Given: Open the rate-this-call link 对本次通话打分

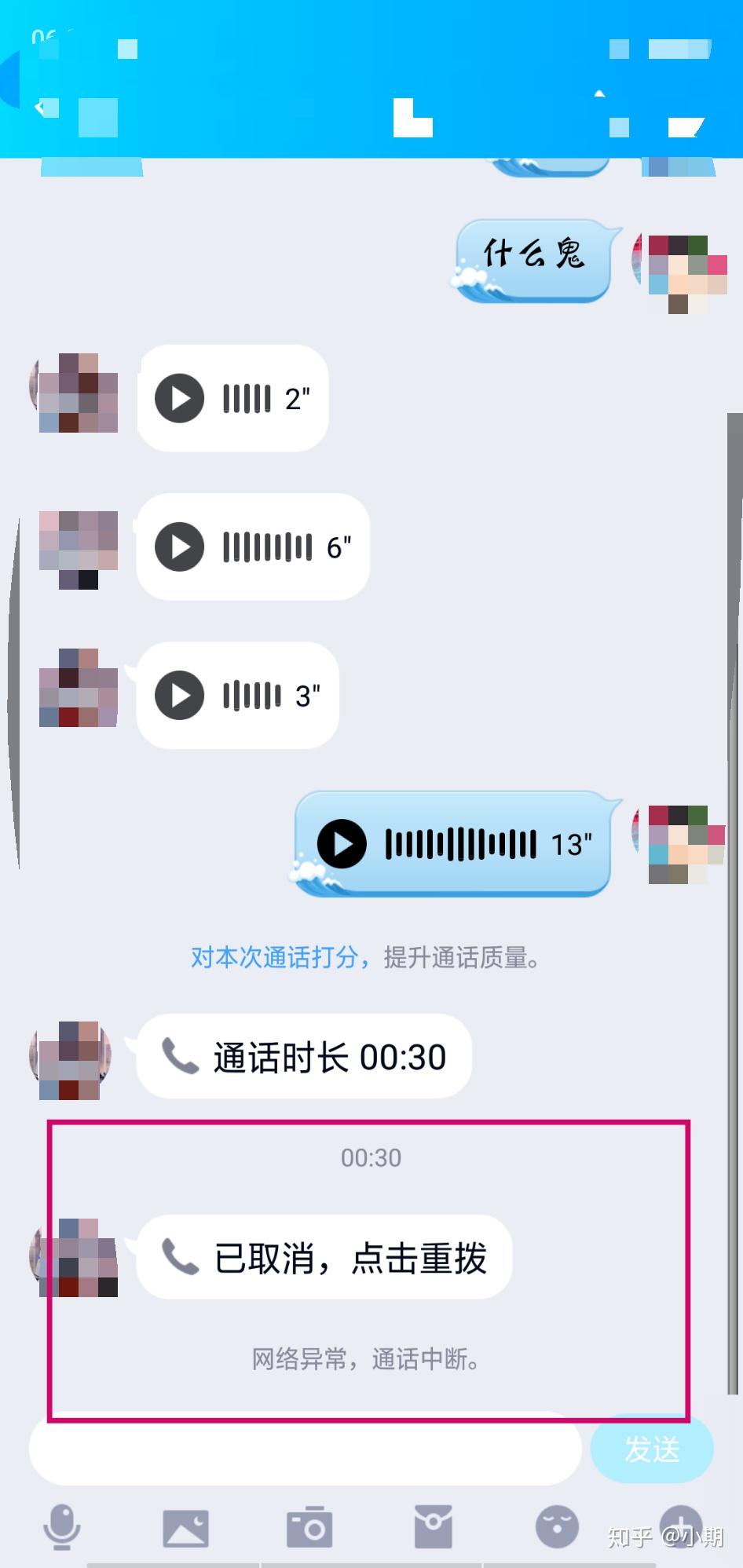Looking at the screenshot, I should pyautogui.click(x=270, y=958).
